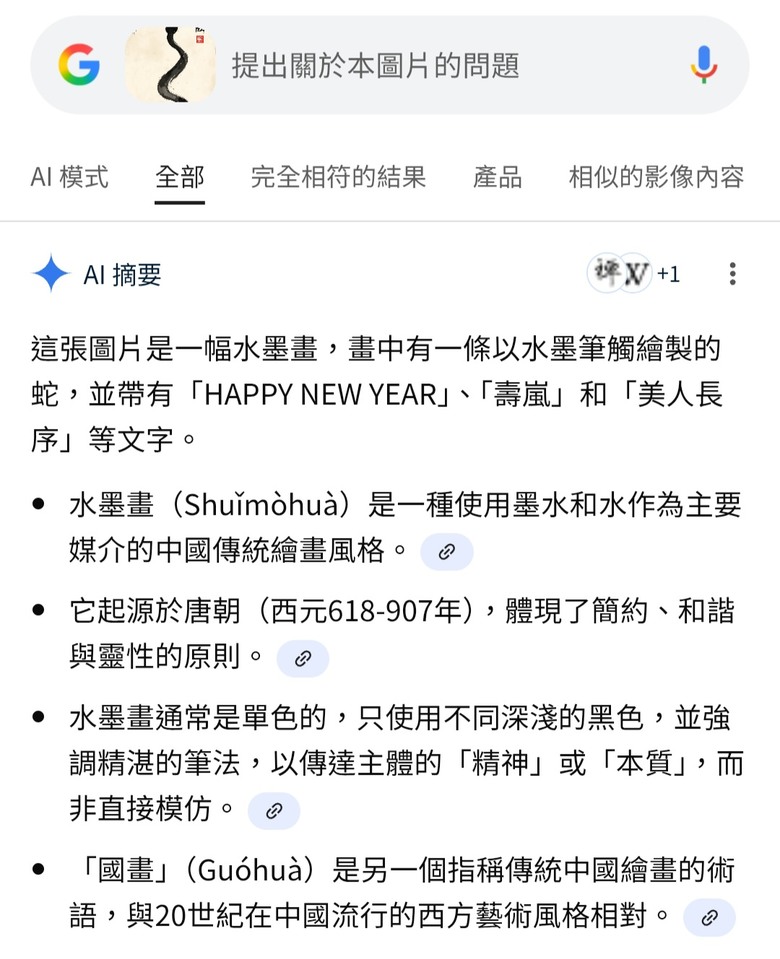Switch to the 完全相符的結果 tab
This screenshot has width=780, height=959.
click(338, 177)
